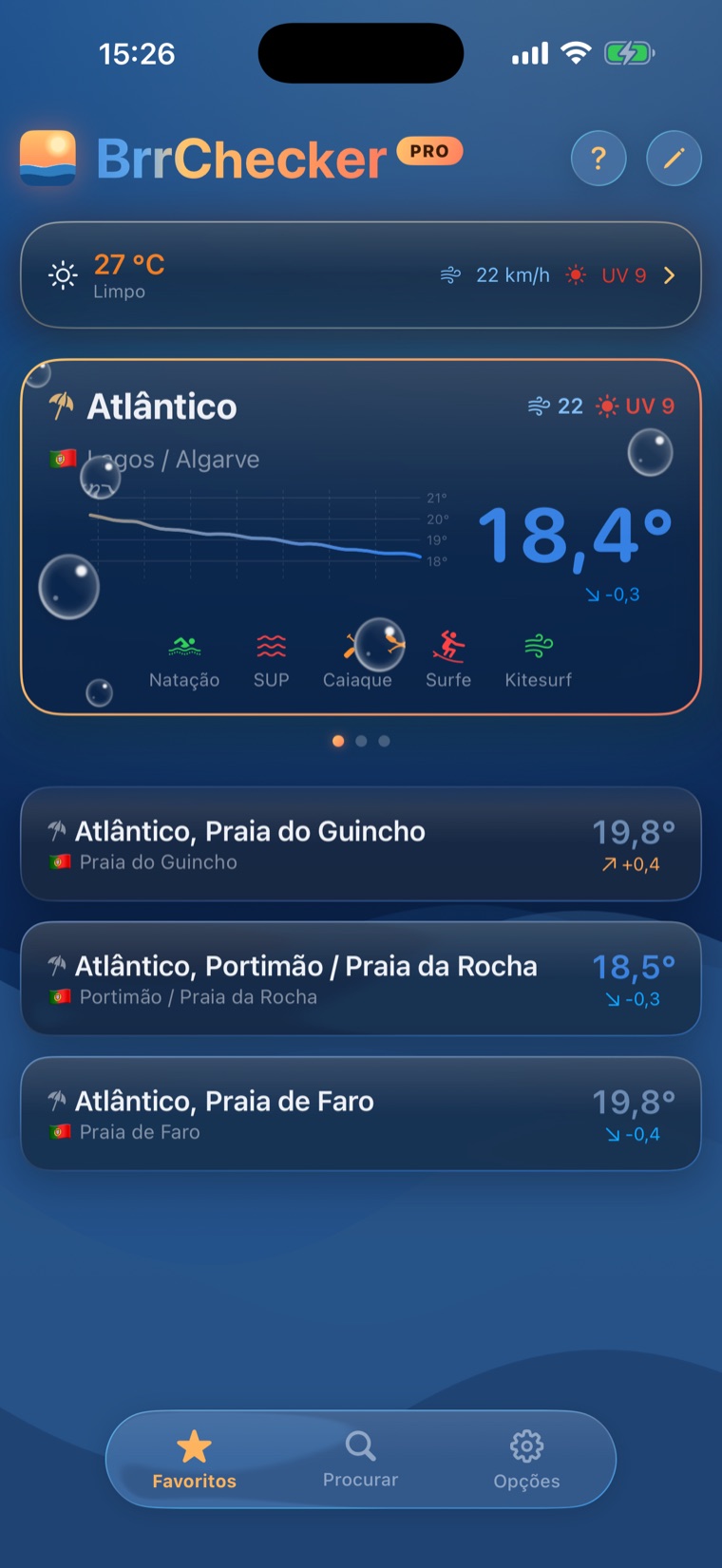
Task: Tap the page indicator dots
Action: point(361,741)
